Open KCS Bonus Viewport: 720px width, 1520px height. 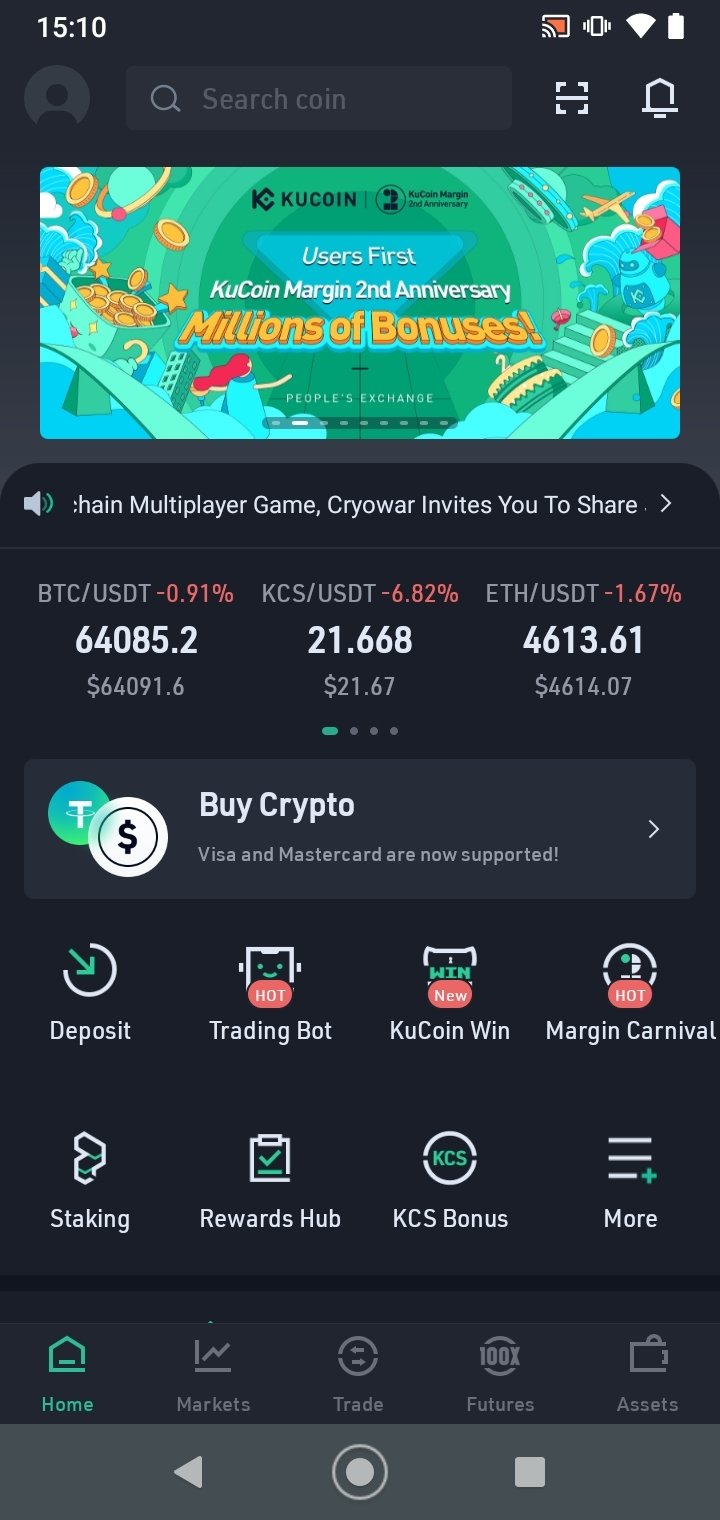pos(450,1180)
